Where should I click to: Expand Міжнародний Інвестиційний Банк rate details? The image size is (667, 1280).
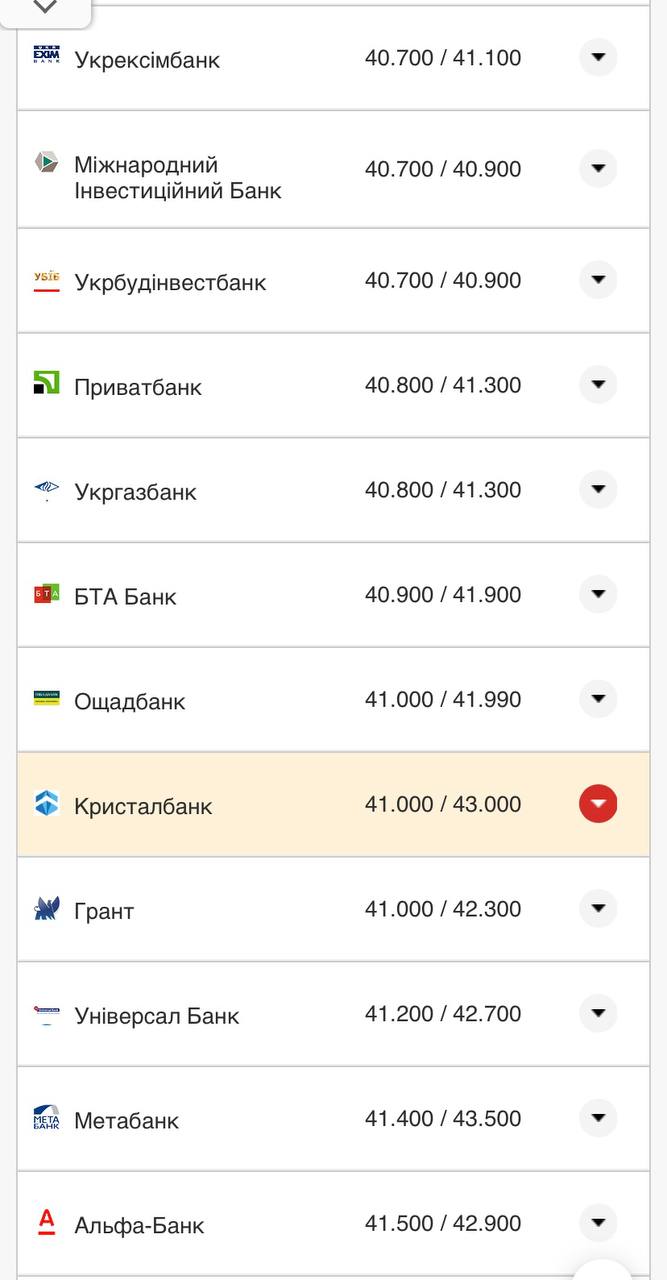pos(598,168)
